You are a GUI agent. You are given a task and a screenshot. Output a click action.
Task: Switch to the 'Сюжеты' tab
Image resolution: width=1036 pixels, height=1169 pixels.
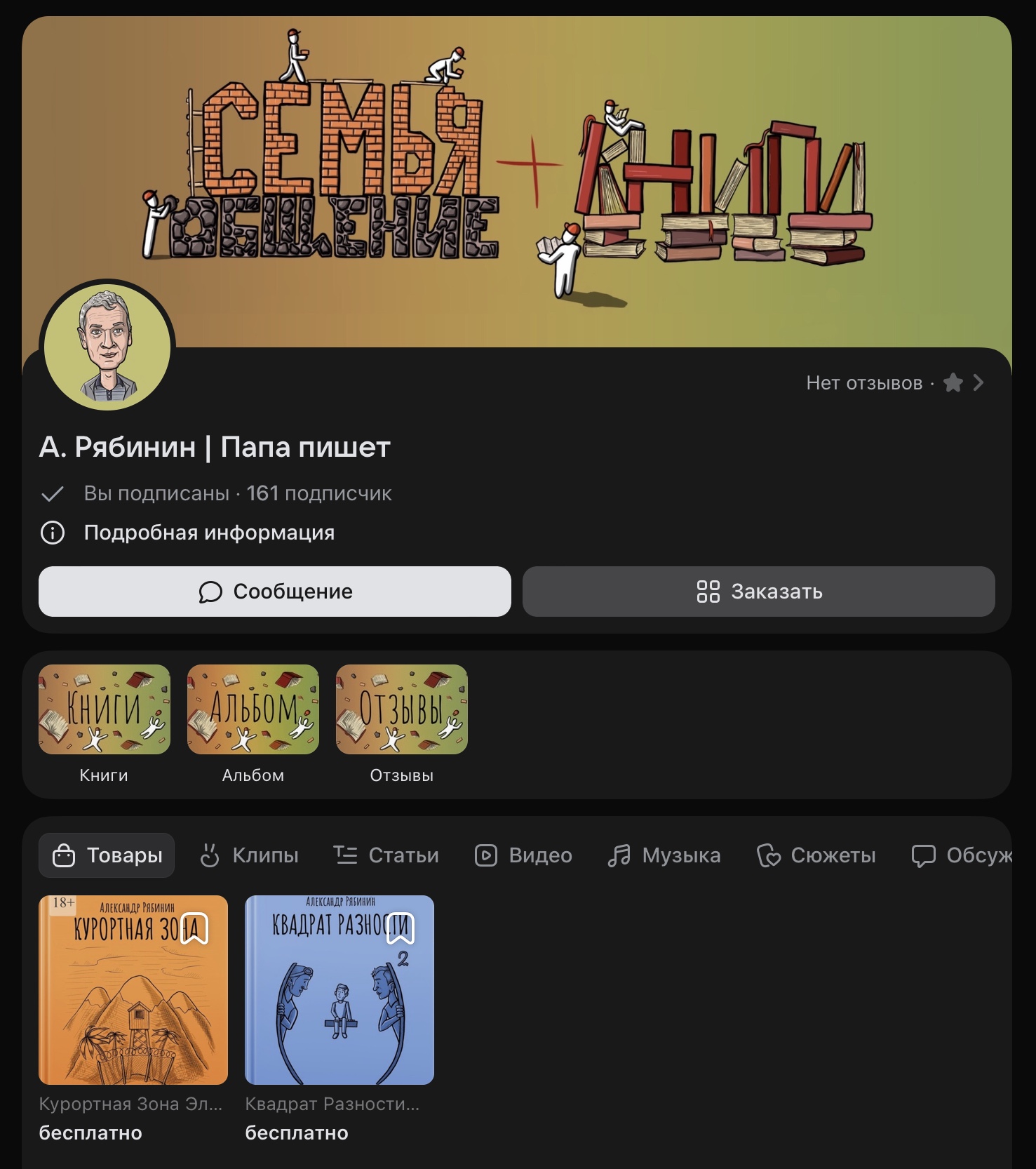(x=816, y=855)
